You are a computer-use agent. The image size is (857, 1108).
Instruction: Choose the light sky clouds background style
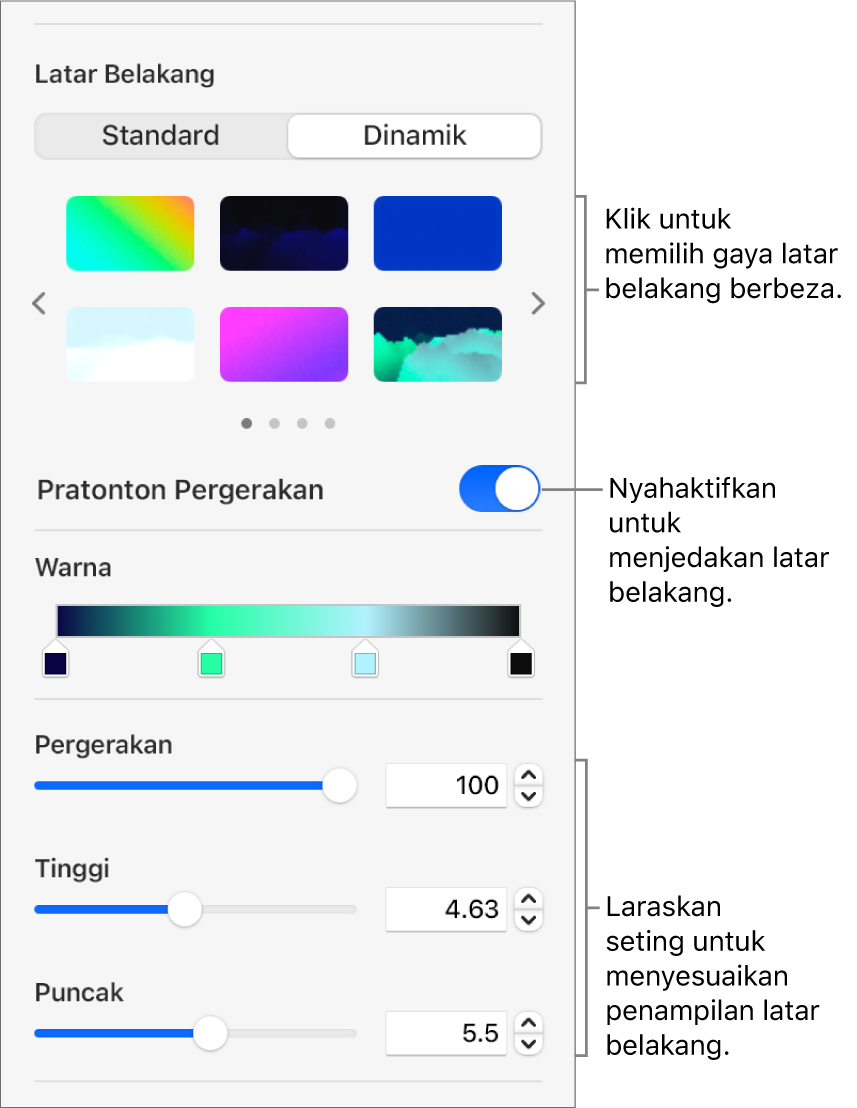click(x=130, y=344)
